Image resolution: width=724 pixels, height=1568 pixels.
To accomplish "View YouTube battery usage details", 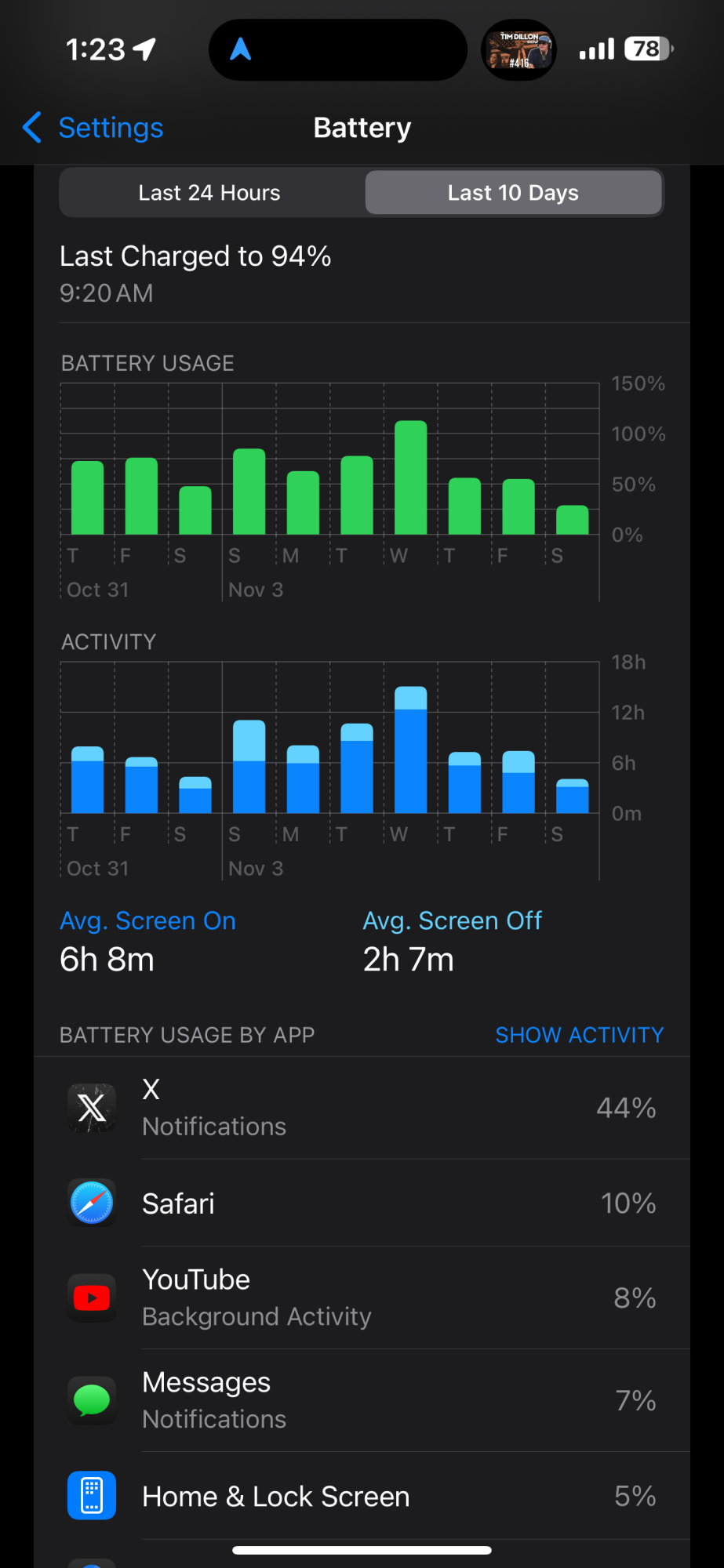I will 362,1298.
